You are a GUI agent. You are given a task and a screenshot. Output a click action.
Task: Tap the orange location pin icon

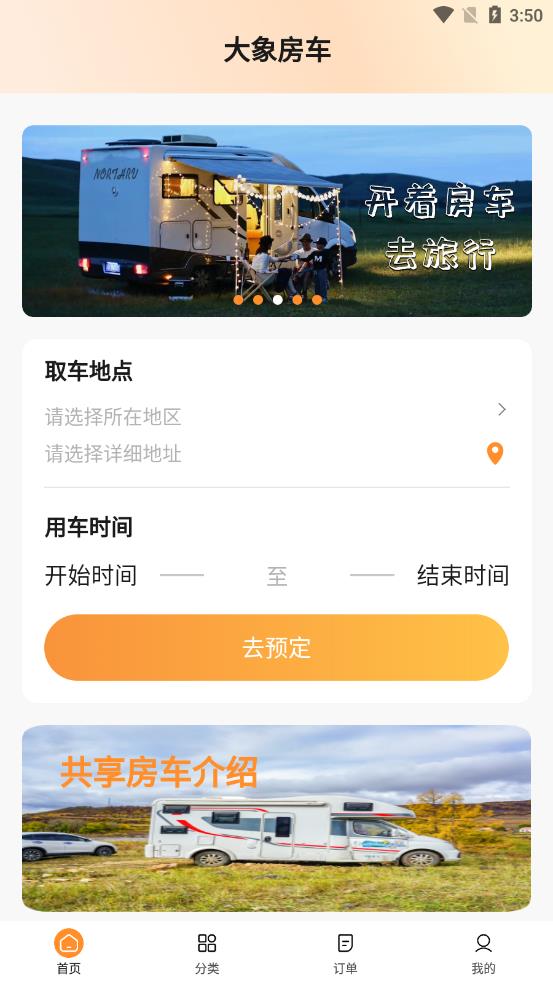tap(495, 453)
